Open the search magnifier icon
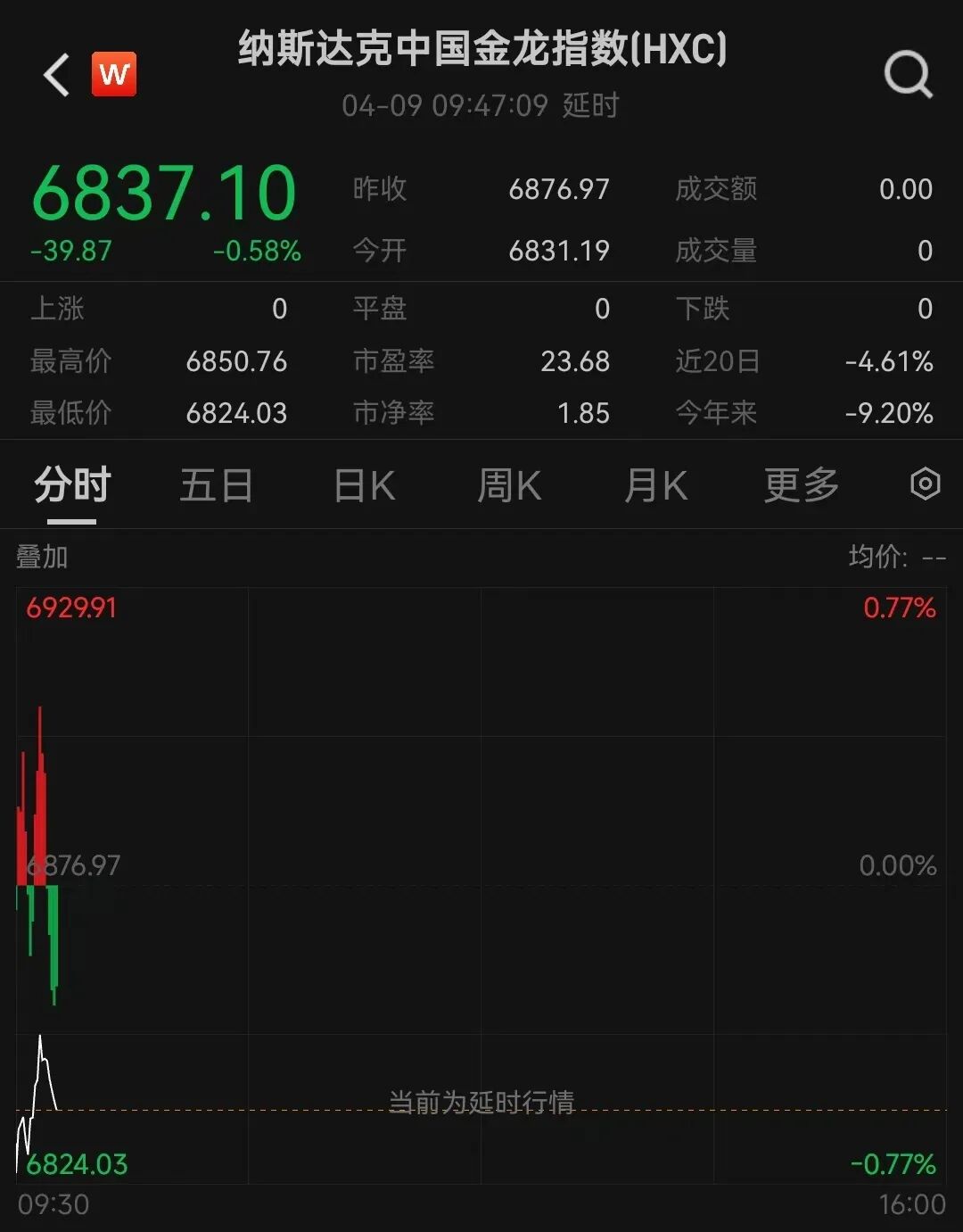Screen dimensions: 963x1232 [x=908, y=73]
